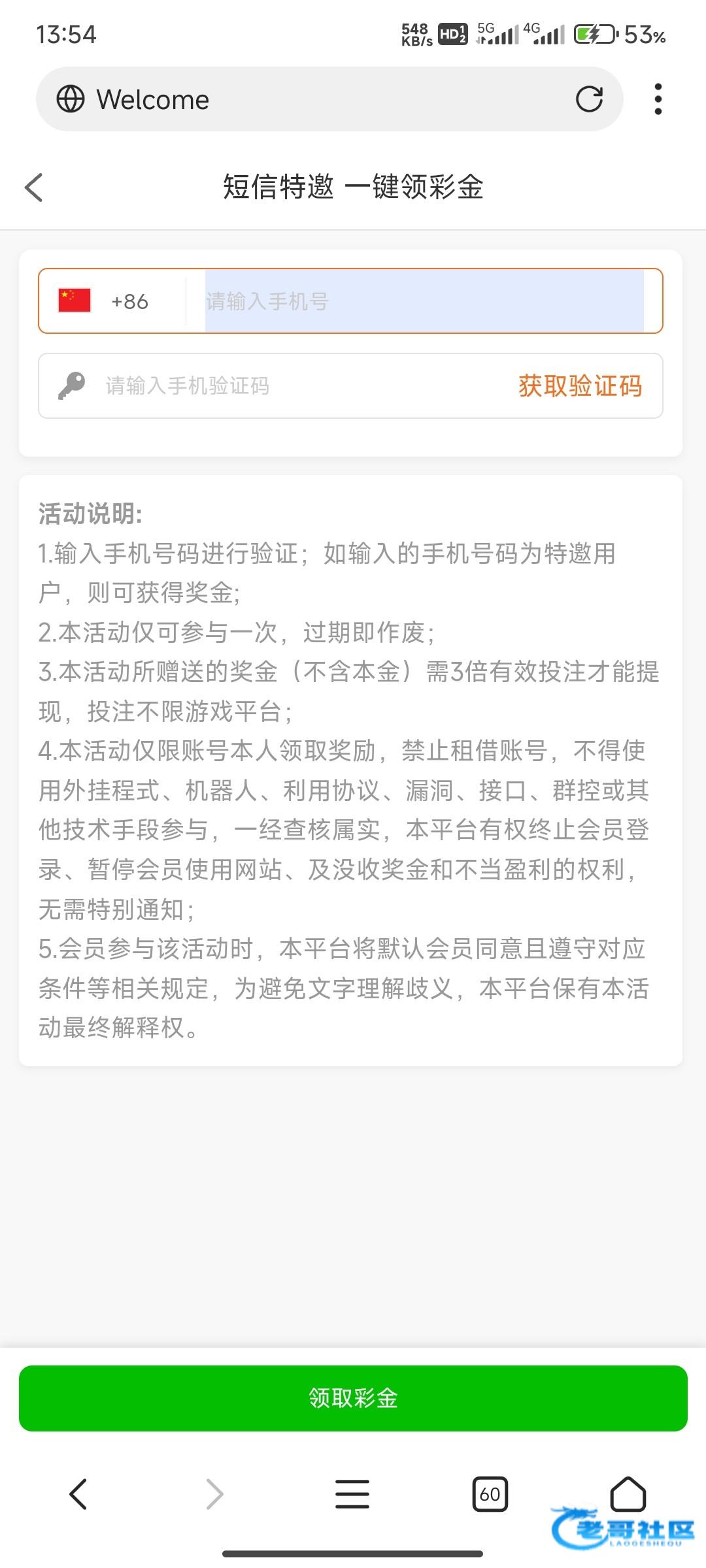Open the tab switcher showing 60
This screenshot has height=1568, width=706.
click(490, 1494)
